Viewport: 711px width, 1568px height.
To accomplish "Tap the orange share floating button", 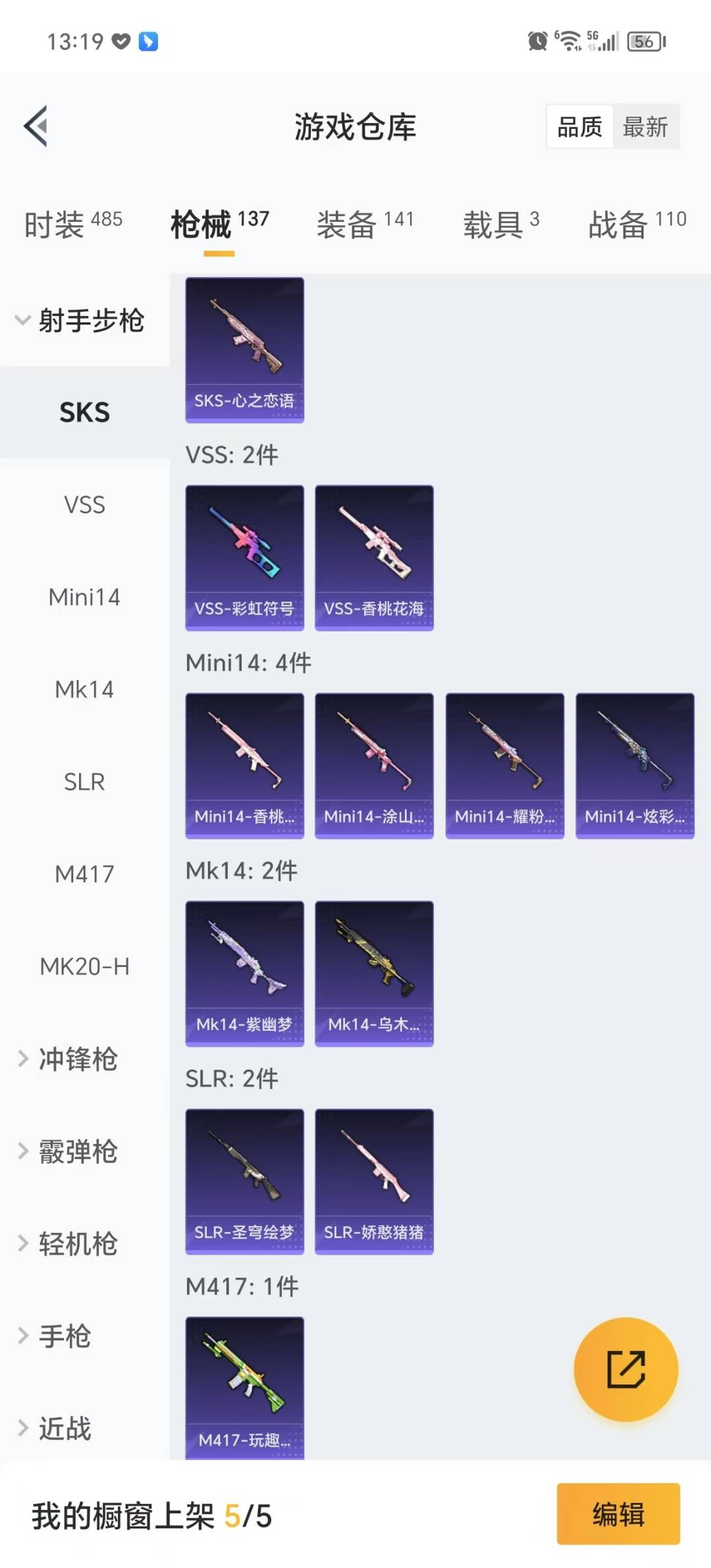I will point(625,1369).
